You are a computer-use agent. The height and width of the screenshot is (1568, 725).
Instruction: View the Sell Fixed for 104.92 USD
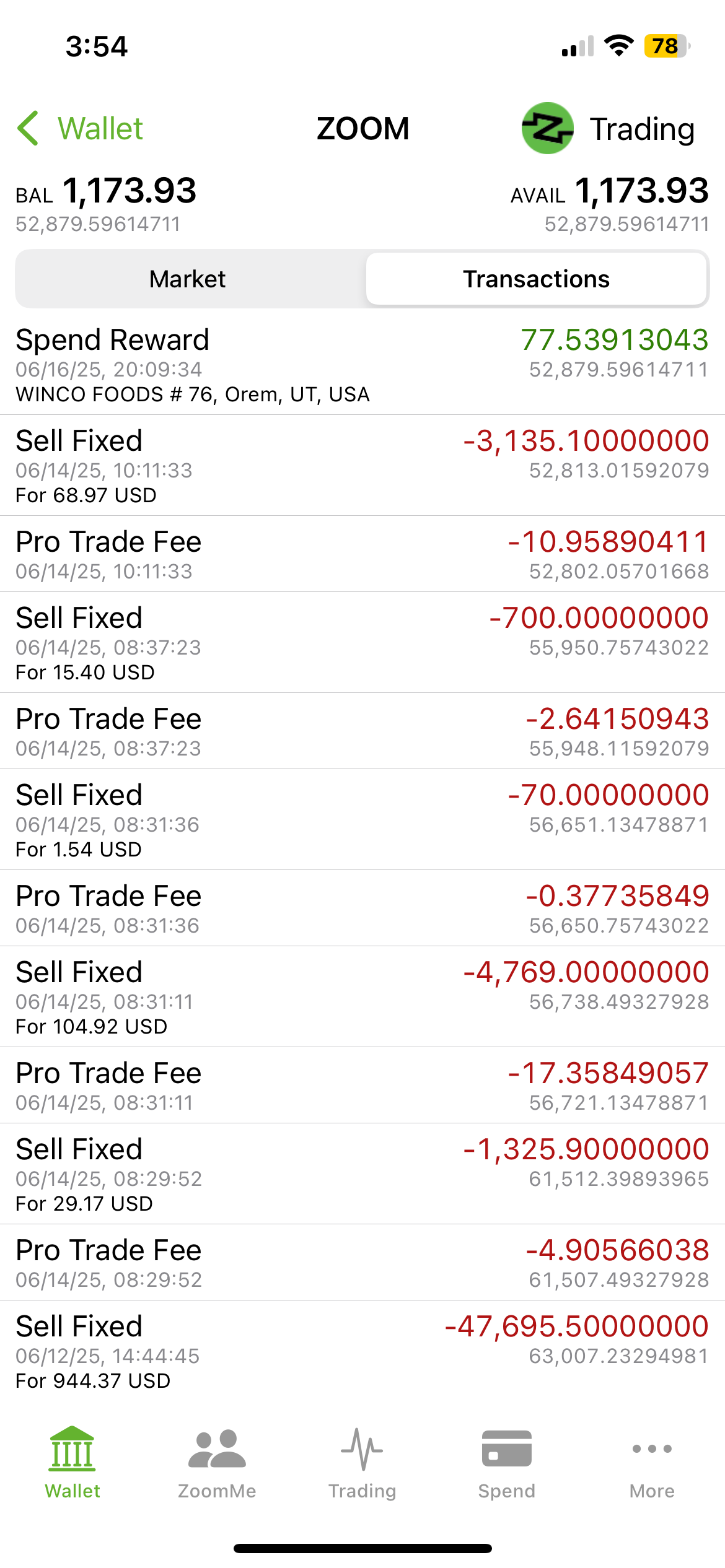click(362, 997)
